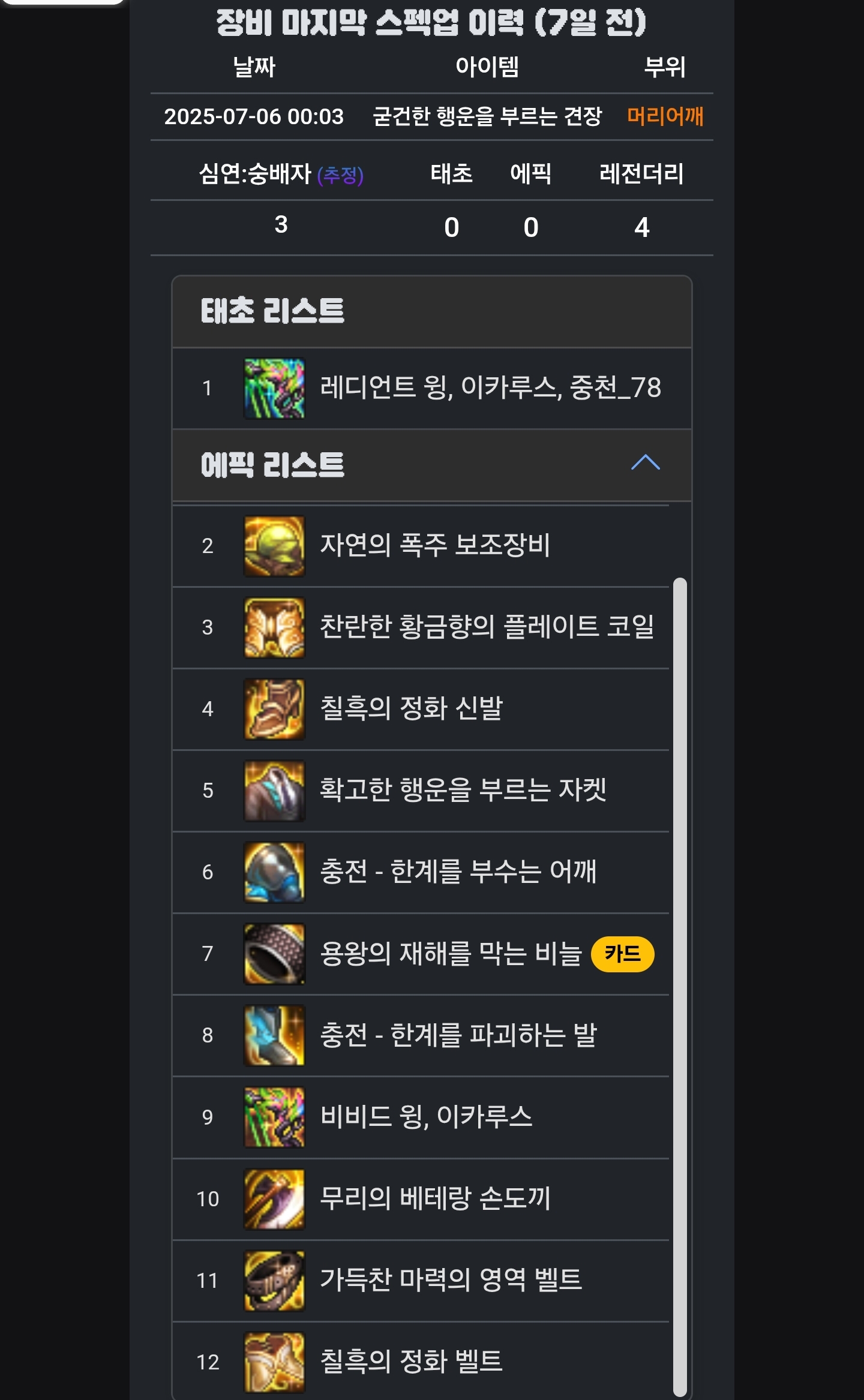Tap the 카드 badge on 용왕의 재해를 막는 비늘

622,953
